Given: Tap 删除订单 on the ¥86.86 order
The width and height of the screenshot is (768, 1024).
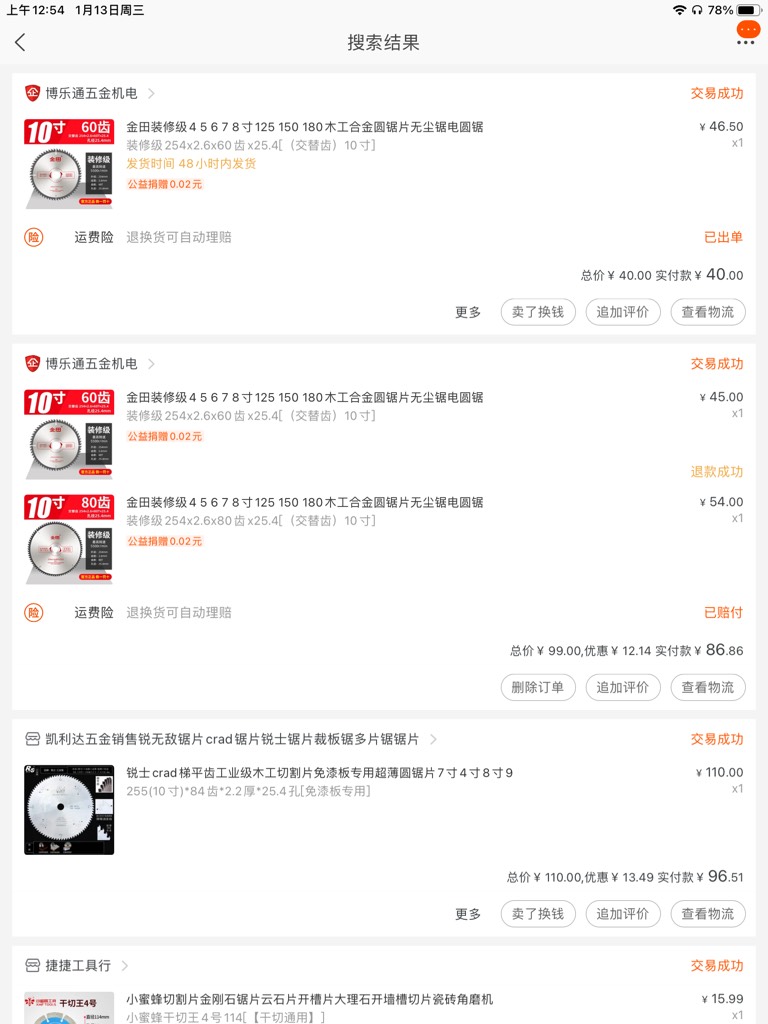Looking at the screenshot, I should (x=538, y=687).
